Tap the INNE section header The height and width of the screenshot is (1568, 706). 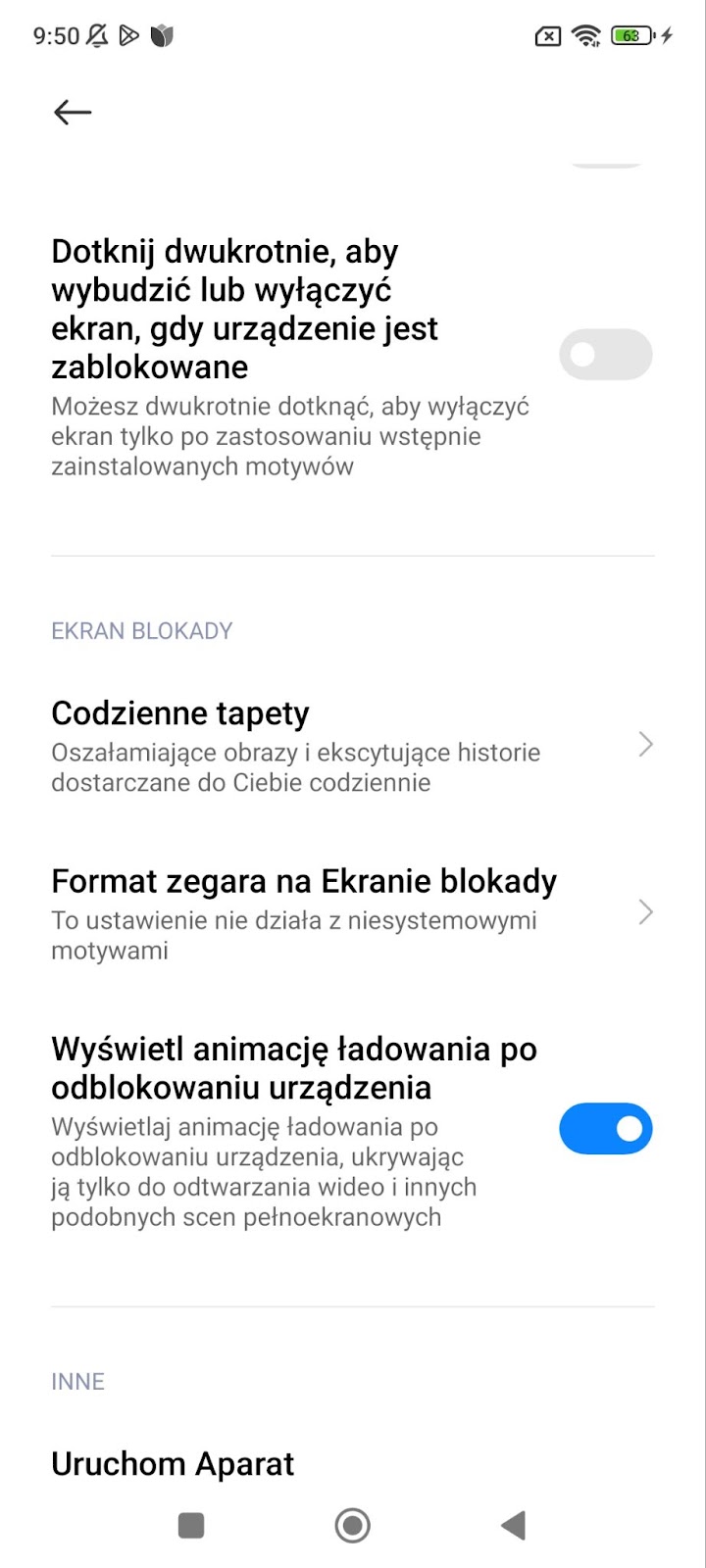[77, 1382]
